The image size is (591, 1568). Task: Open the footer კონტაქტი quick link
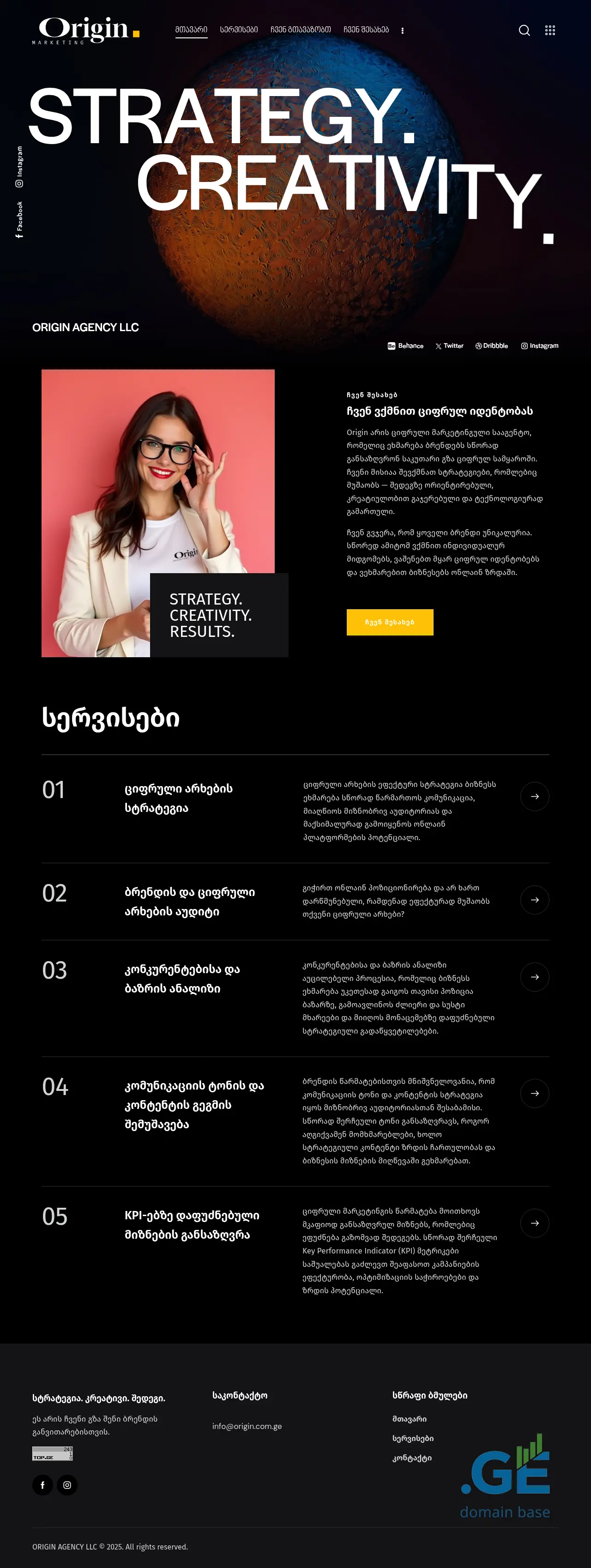click(411, 1458)
